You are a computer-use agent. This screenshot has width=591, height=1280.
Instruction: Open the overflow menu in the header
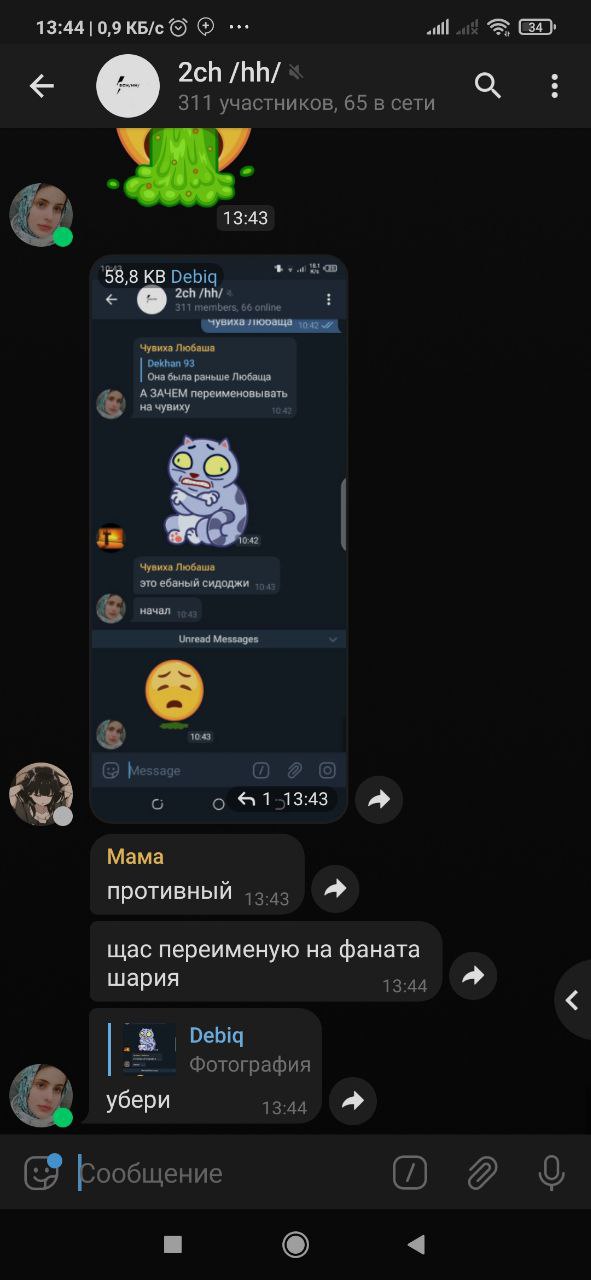(554, 86)
